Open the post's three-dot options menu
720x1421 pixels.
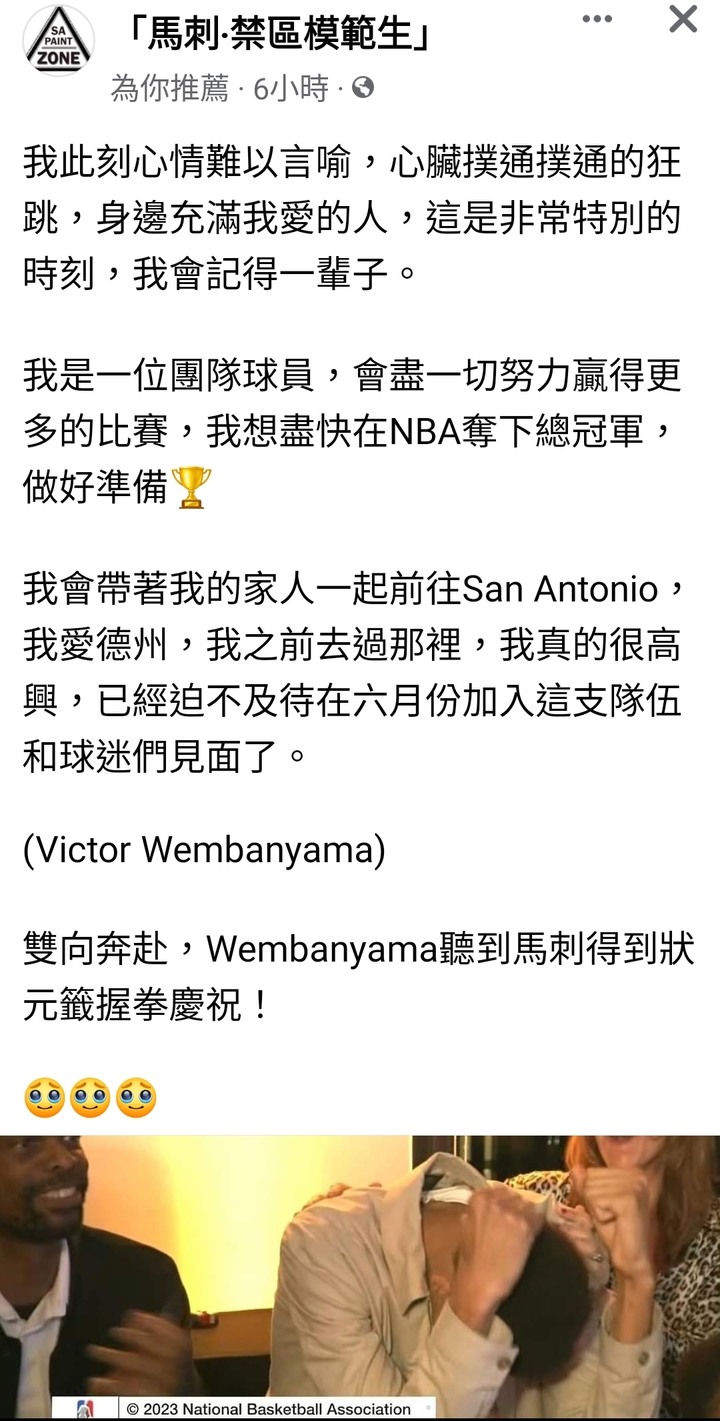pyautogui.click(x=597, y=20)
